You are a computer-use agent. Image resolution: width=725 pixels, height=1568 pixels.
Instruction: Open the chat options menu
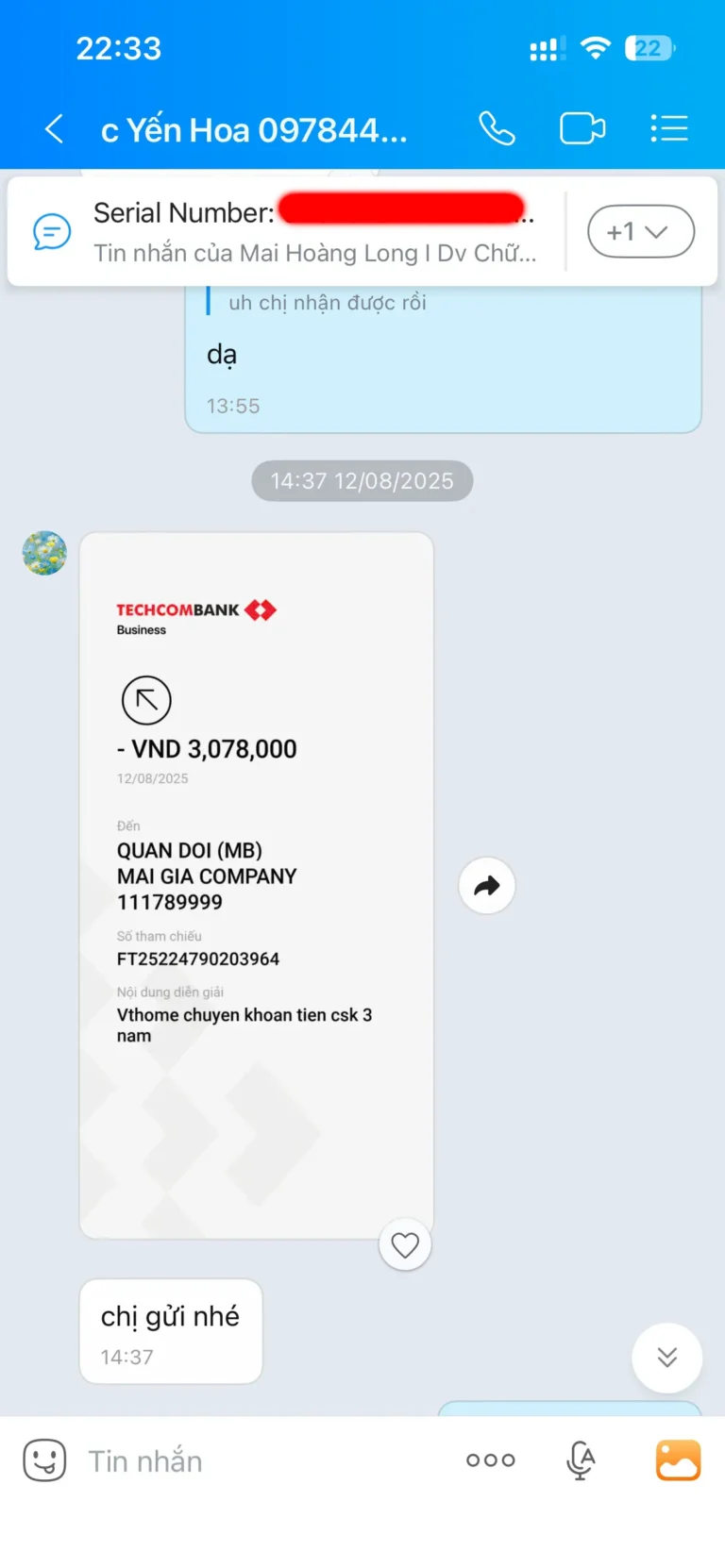(669, 128)
